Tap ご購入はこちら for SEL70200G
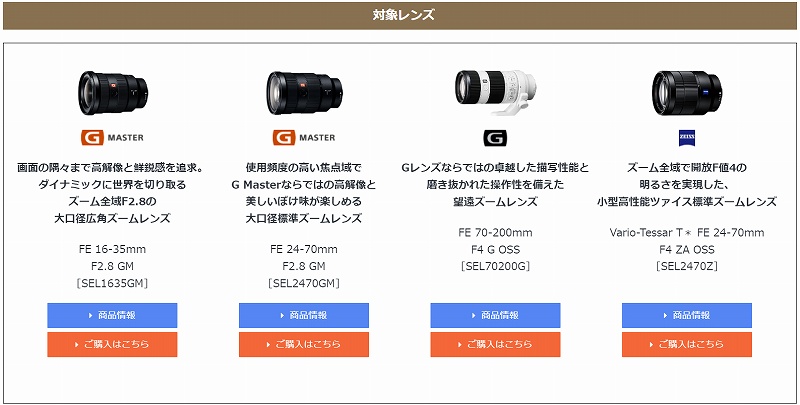The width and height of the screenshot is (800, 405). [495, 344]
